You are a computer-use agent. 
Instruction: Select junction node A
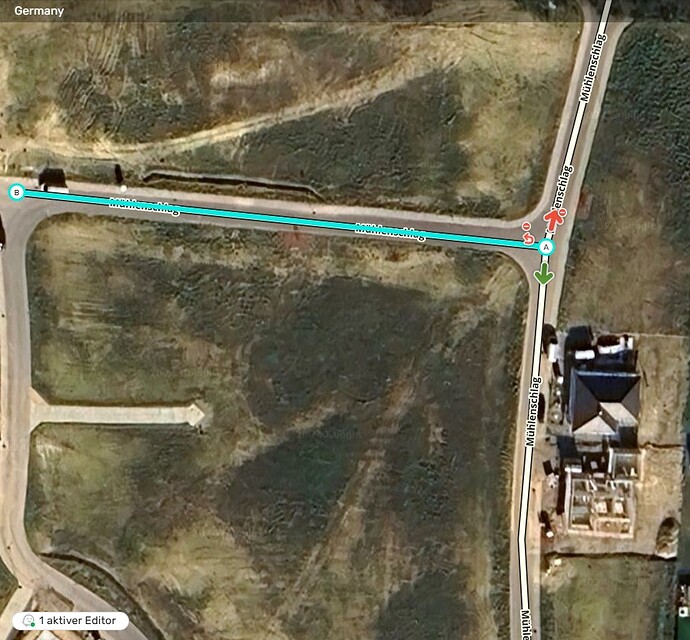click(545, 246)
